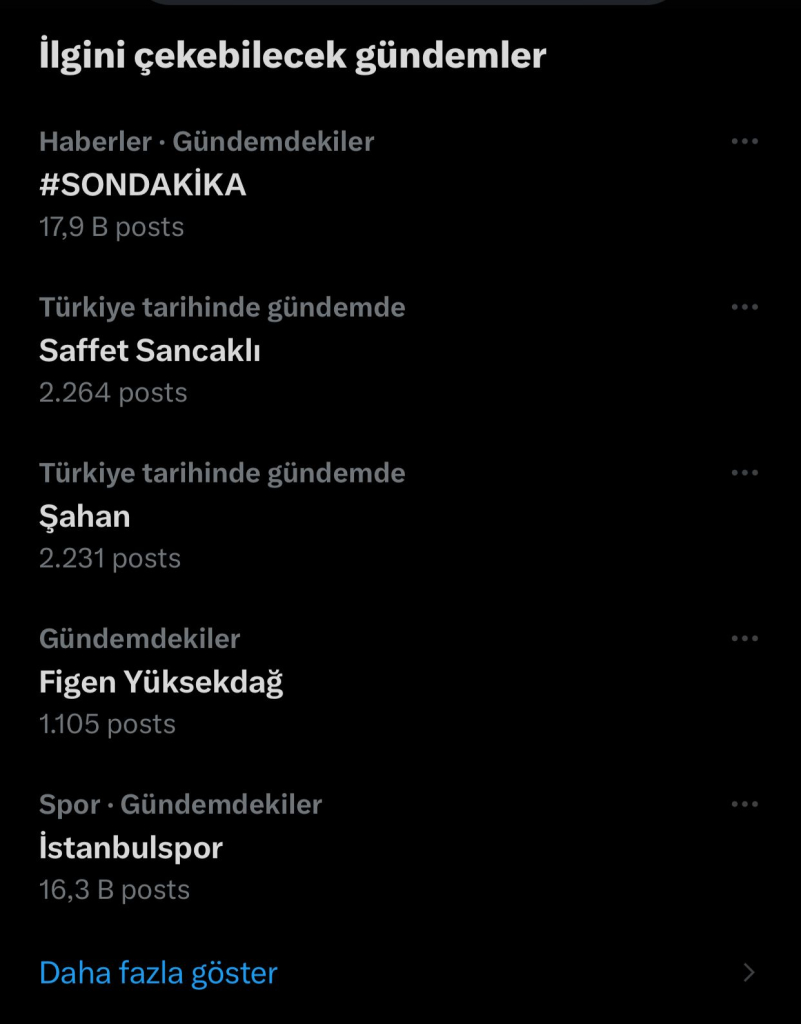Open more options for Figen Yüksekdağ

(744, 638)
